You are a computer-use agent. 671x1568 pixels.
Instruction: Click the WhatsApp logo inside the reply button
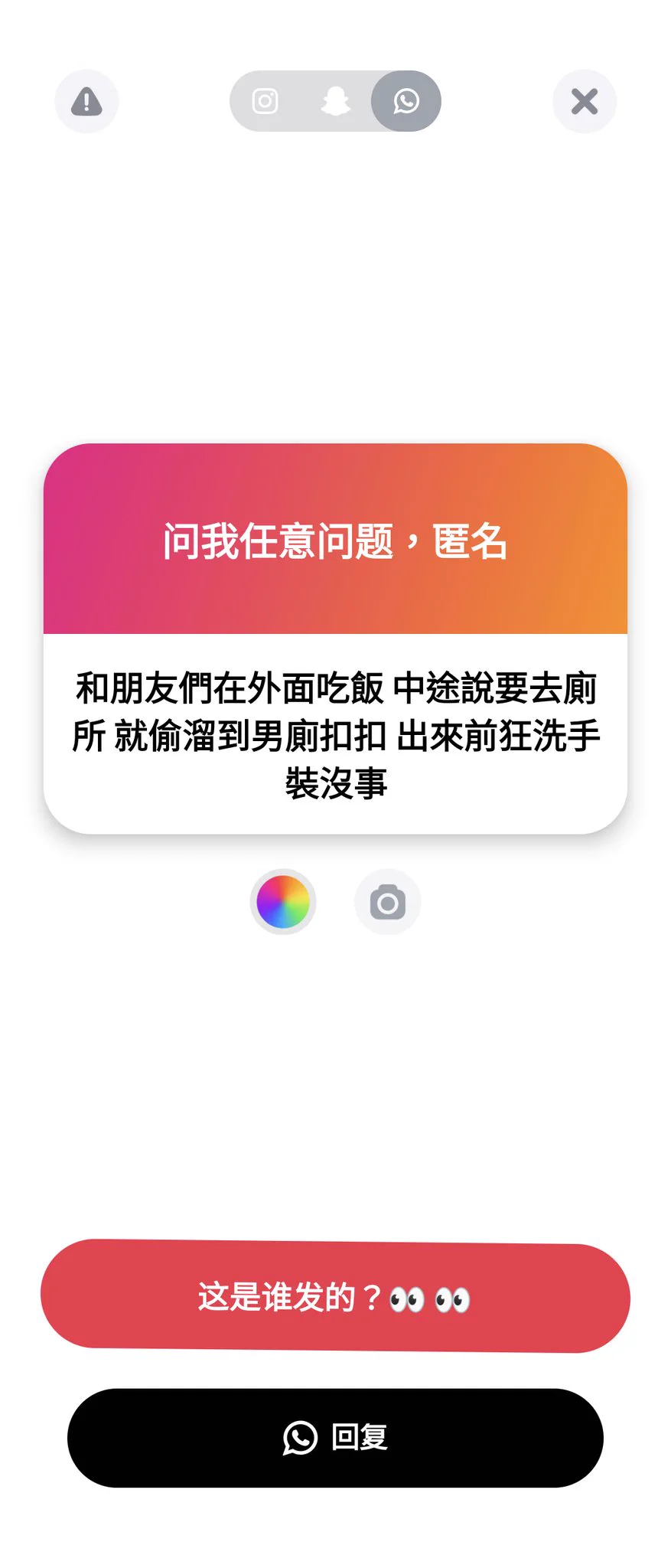point(300,1438)
